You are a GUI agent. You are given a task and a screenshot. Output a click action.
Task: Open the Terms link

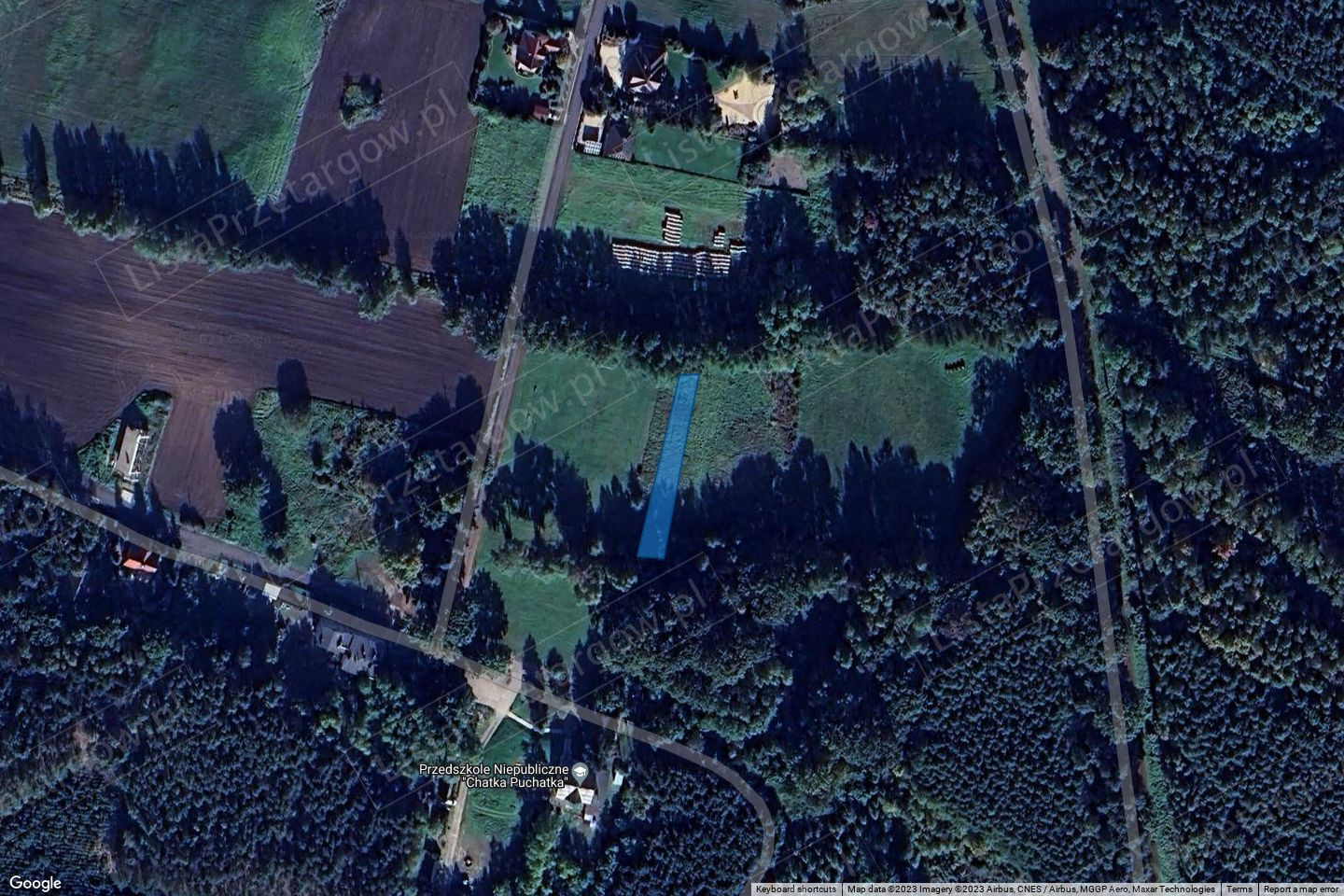point(1239,889)
